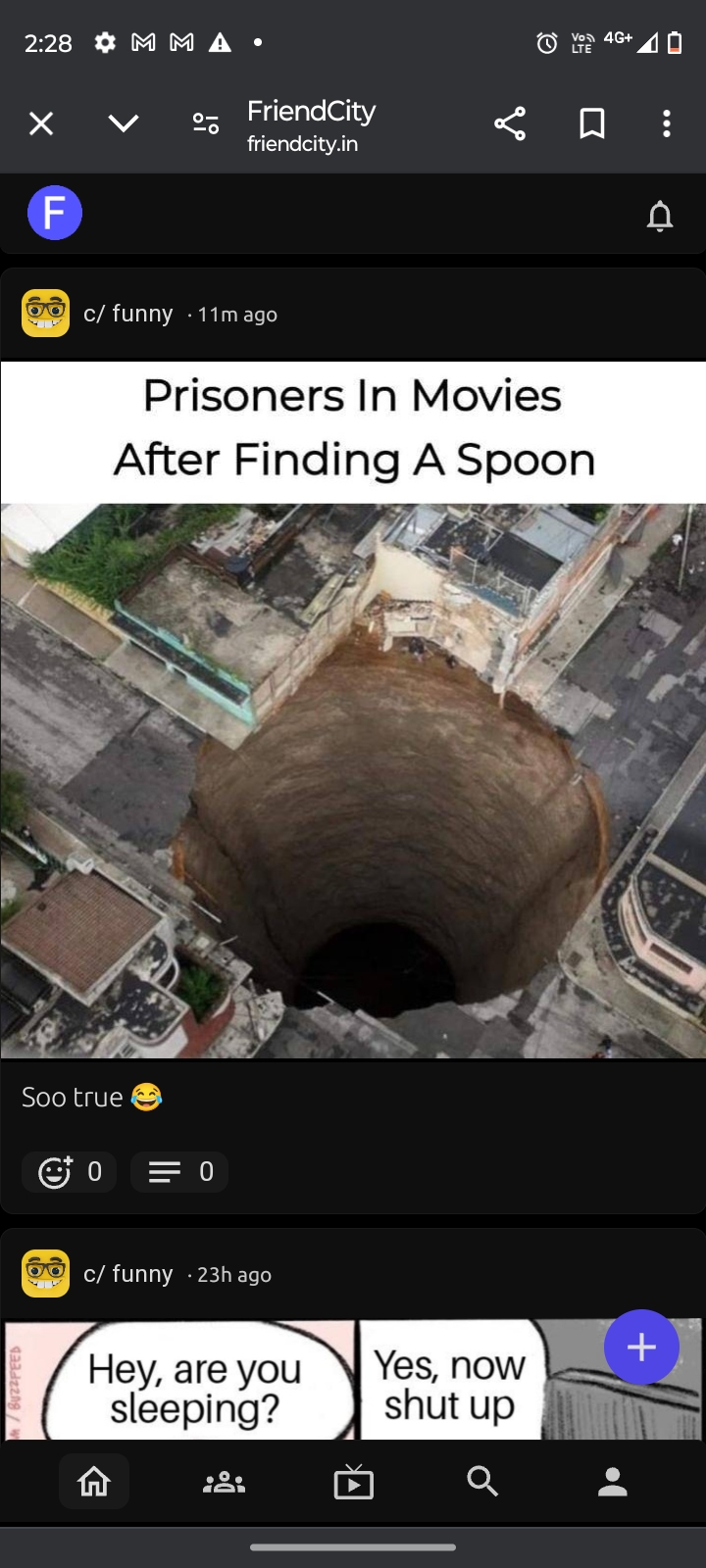This screenshot has width=706, height=1568.
Task: Open the Prisoners In Movies meme image
Action: [353, 710]
